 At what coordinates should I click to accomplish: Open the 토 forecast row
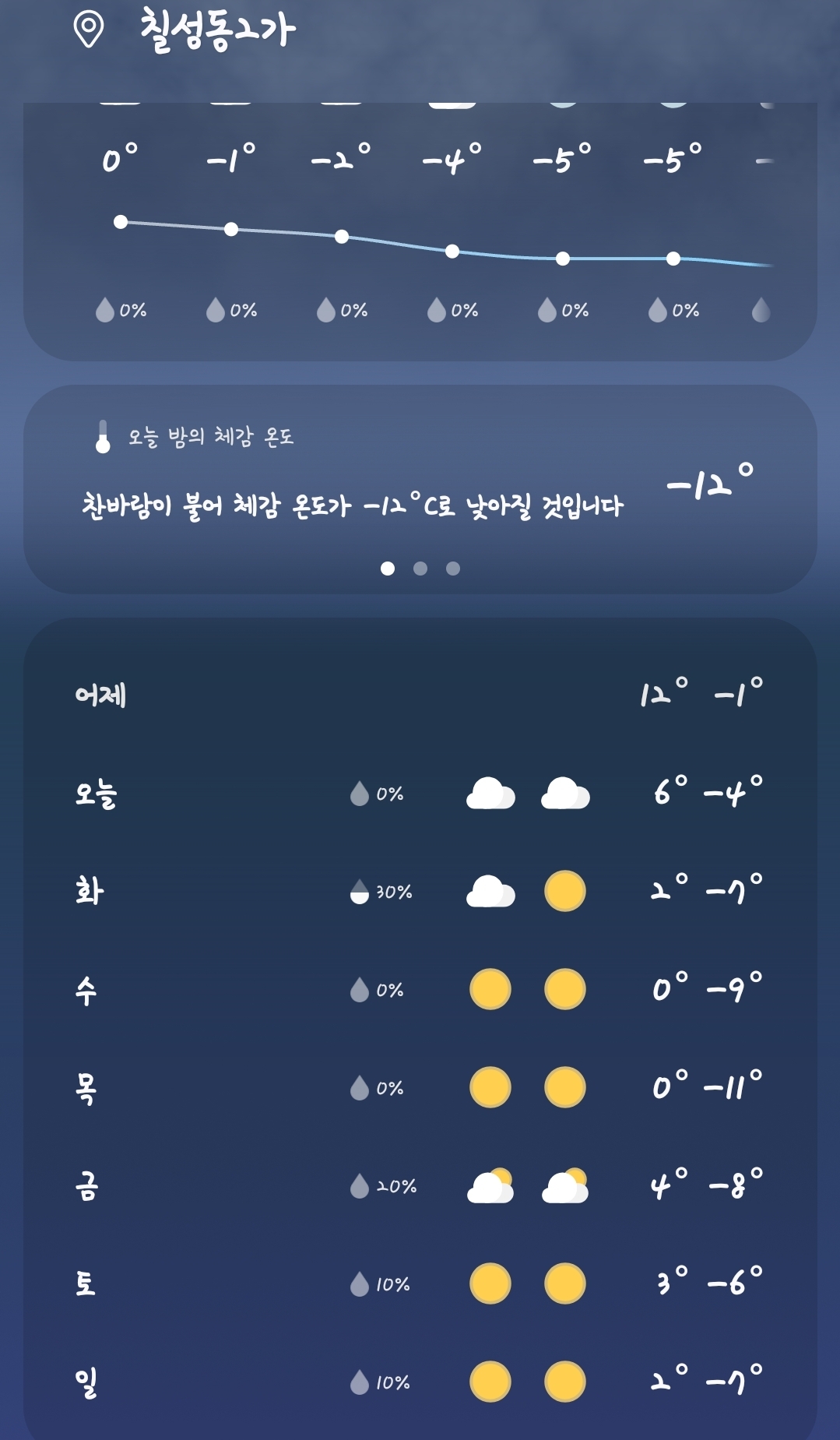420,1284
